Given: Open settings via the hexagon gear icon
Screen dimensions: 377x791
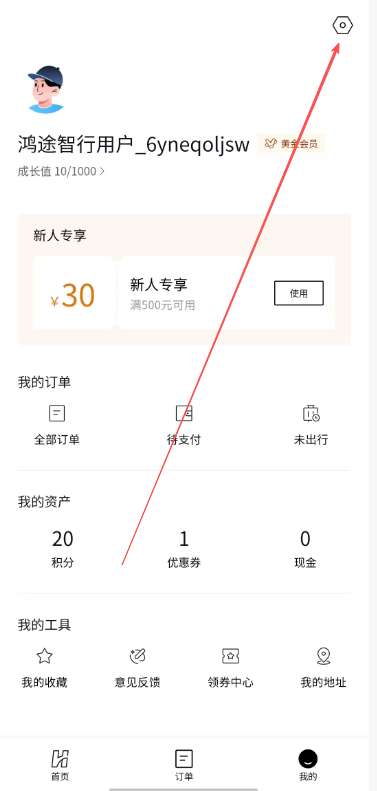Looking at the screenshot, I should [343, 25].
